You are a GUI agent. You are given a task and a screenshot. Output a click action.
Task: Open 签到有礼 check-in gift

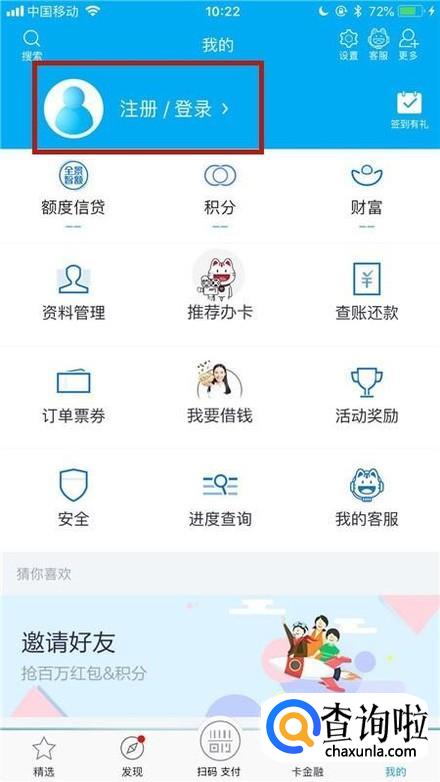(x=409, y=111)
